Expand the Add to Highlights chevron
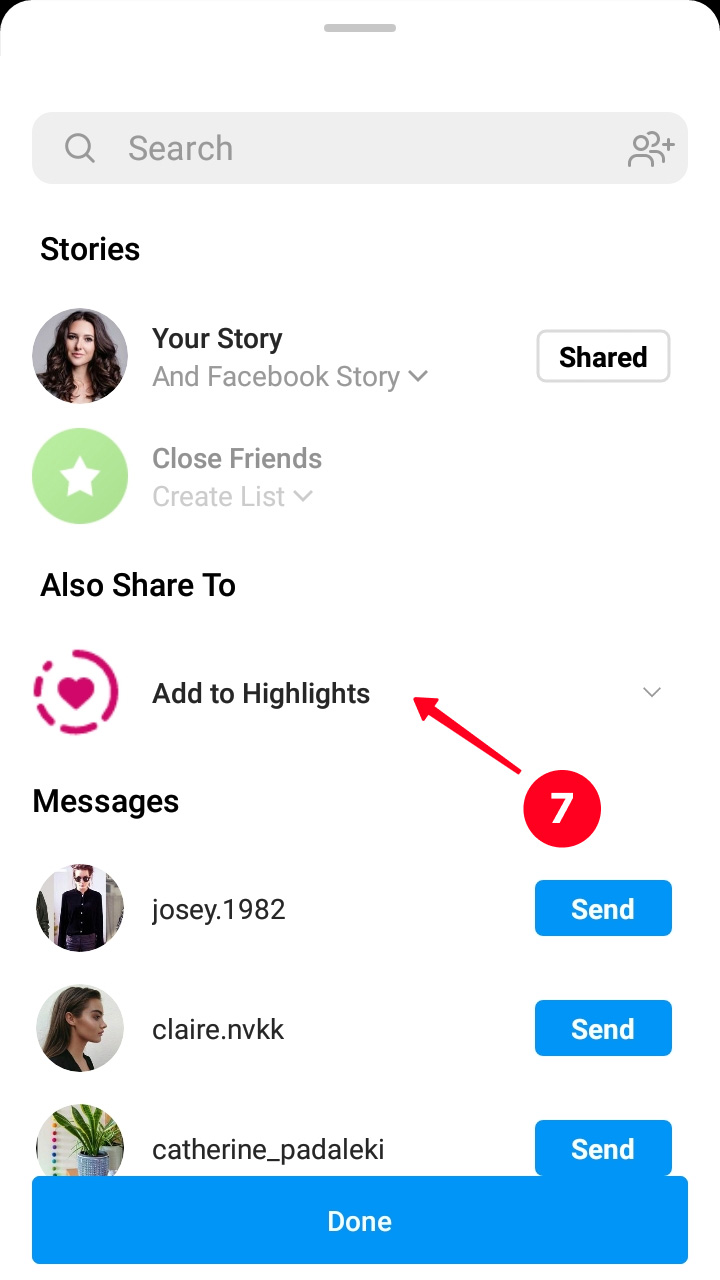 click(x=652, y=693)
